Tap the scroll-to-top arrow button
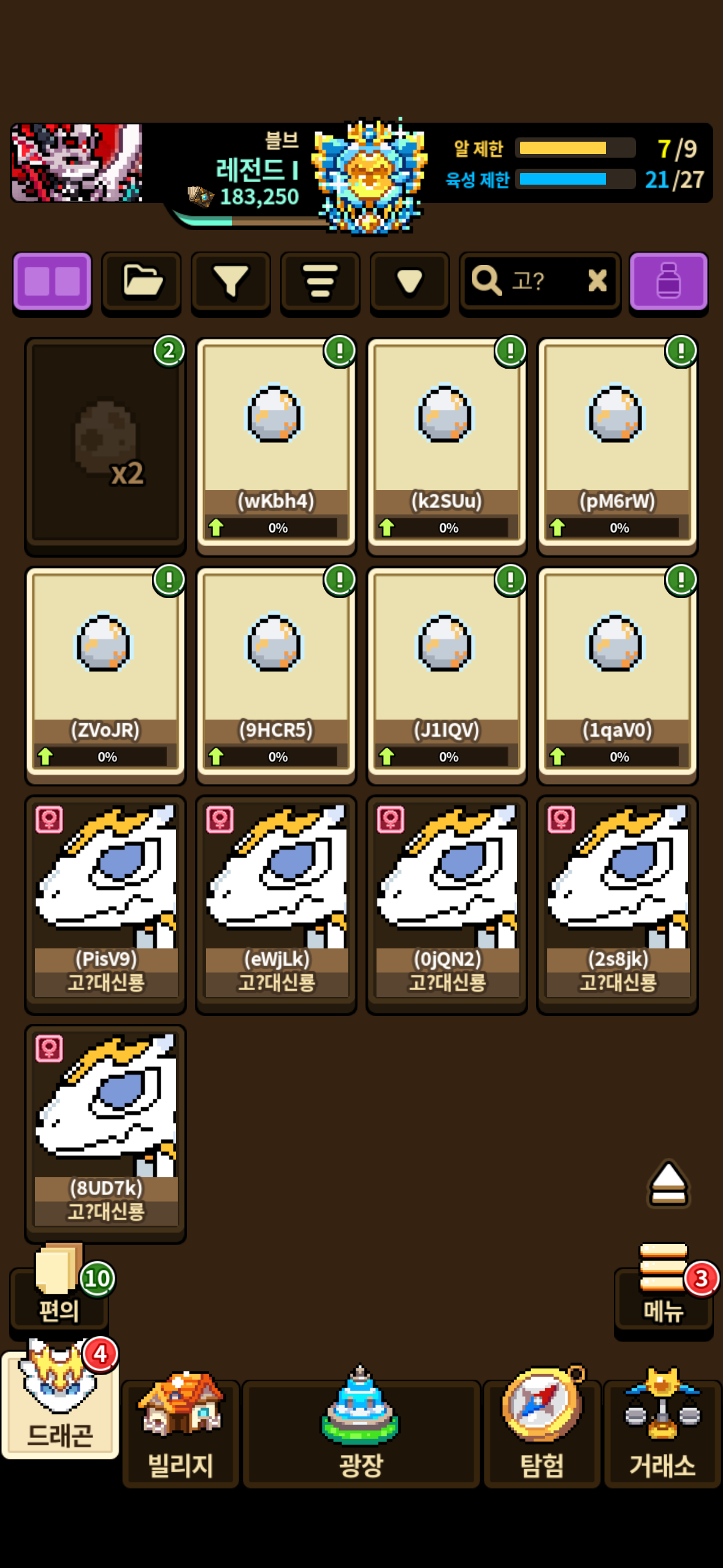Image resolution: width=723 pixels, height=1568 pixels. pyautogui.click(x=668, y=1183)
